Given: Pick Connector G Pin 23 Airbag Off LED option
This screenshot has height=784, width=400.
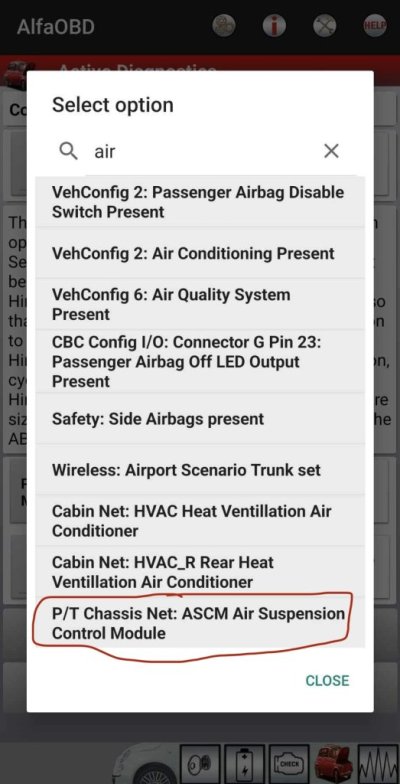Looking at the screenshot, I should [200, 361].
